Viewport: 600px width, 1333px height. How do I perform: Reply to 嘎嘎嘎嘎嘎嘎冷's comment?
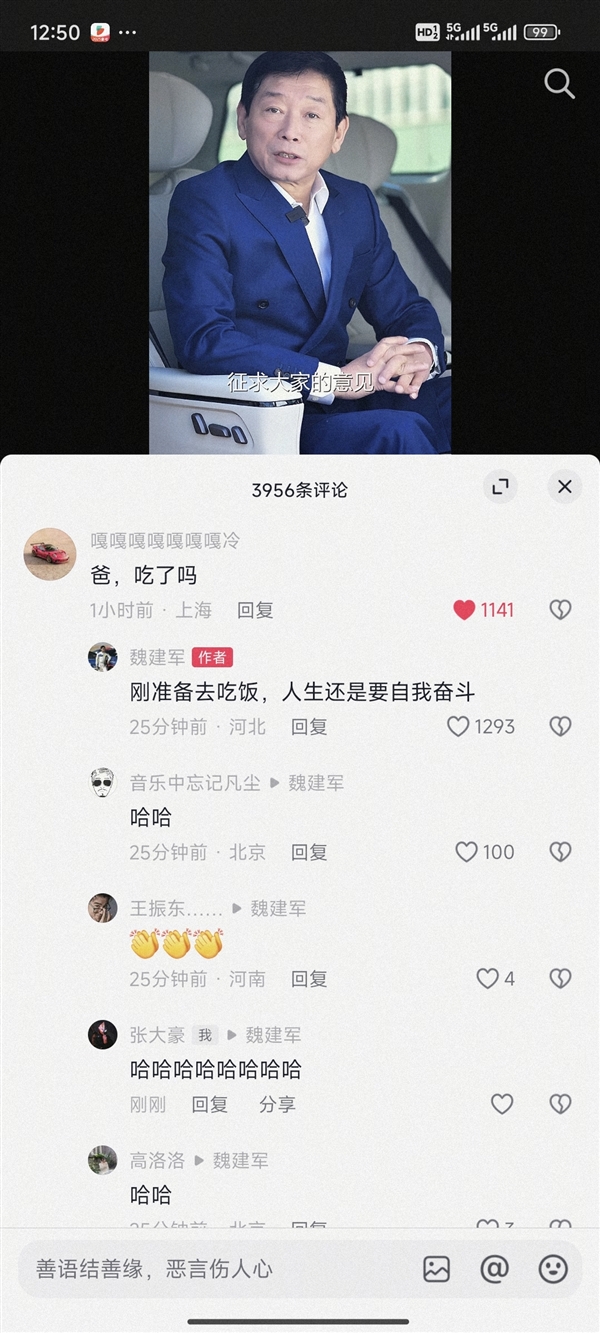255,610
